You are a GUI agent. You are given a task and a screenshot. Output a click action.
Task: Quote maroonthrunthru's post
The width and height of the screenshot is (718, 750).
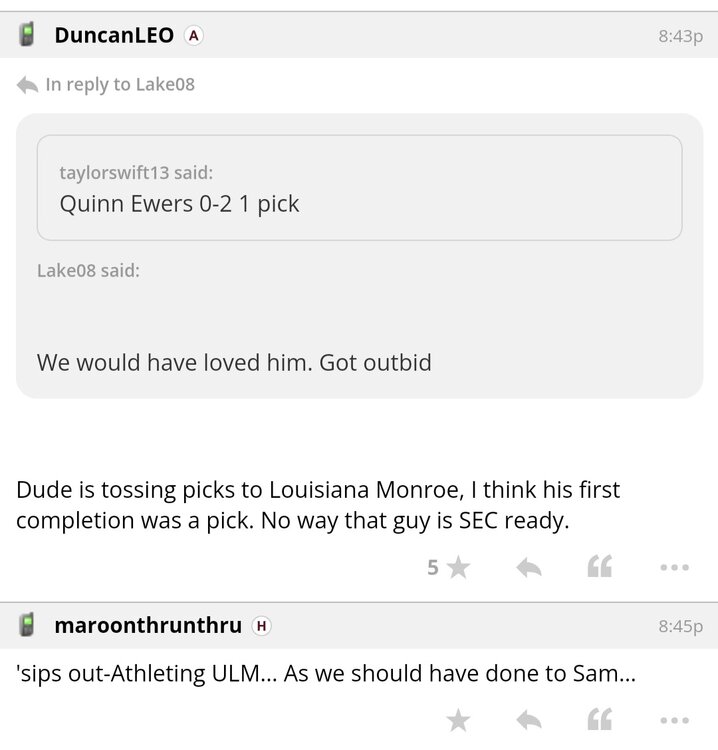(599, 719)
